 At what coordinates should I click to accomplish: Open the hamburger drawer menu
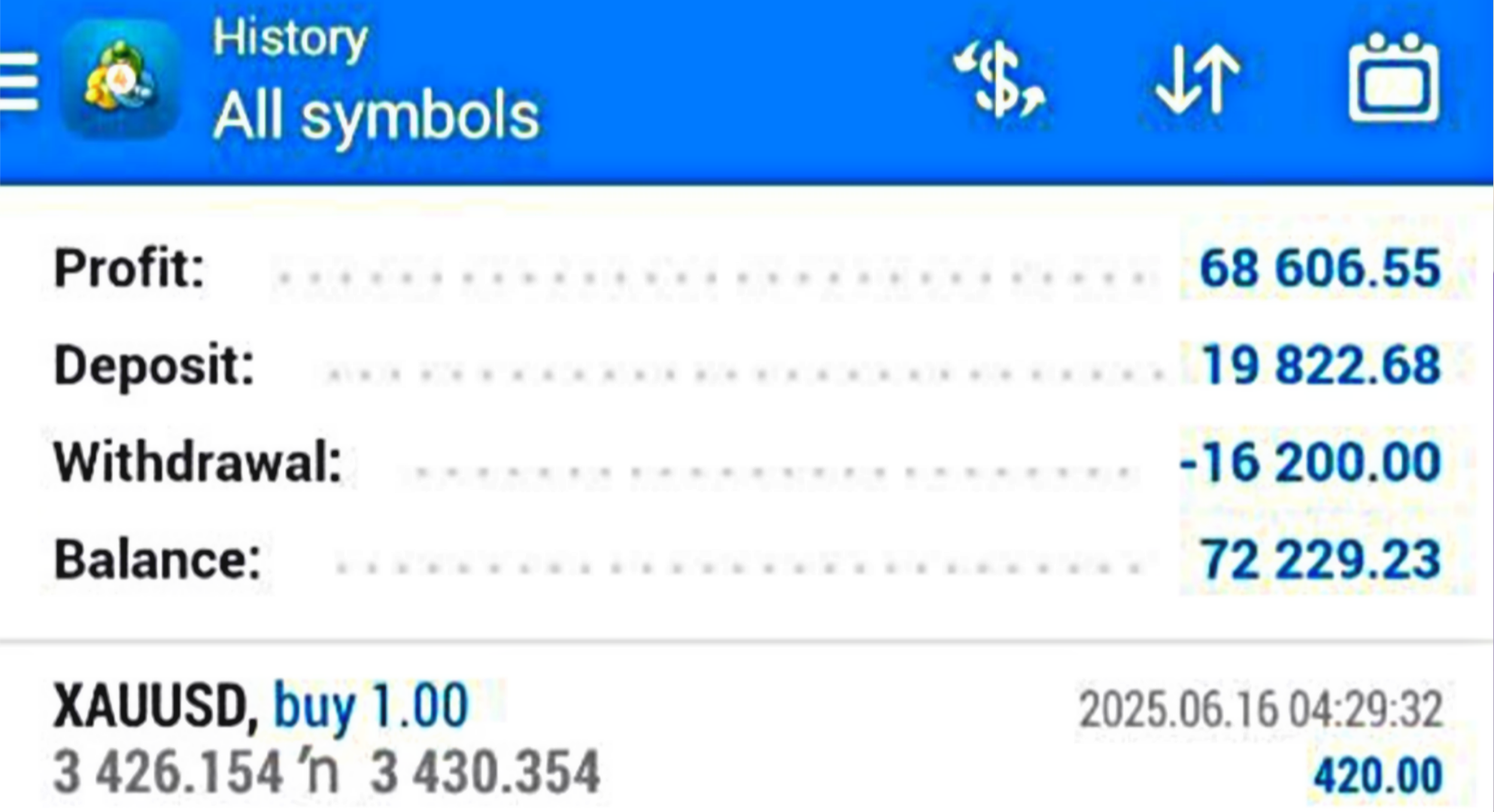pos(18,81)
